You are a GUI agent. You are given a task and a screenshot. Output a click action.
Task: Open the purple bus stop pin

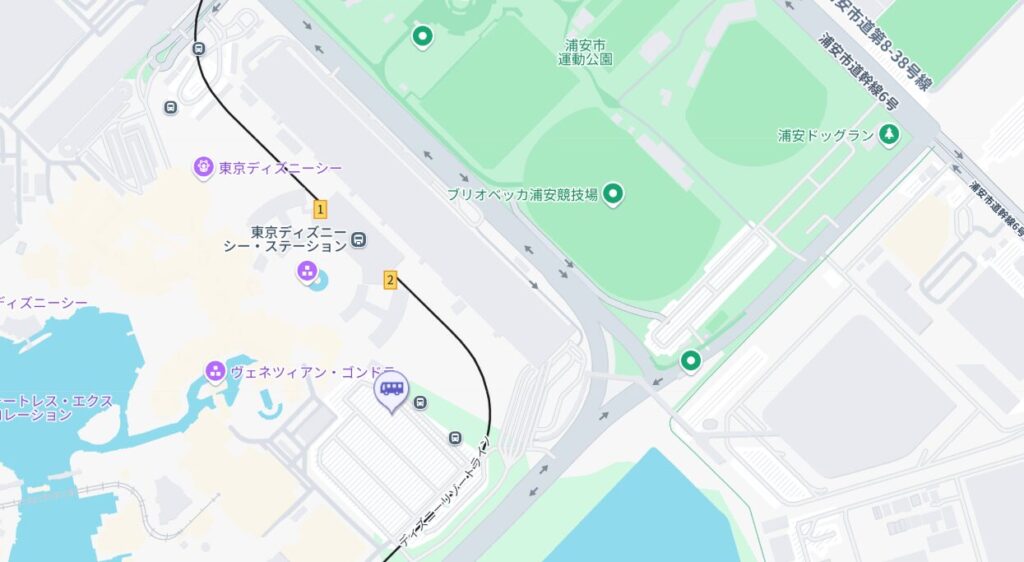(x=391, y=389)
